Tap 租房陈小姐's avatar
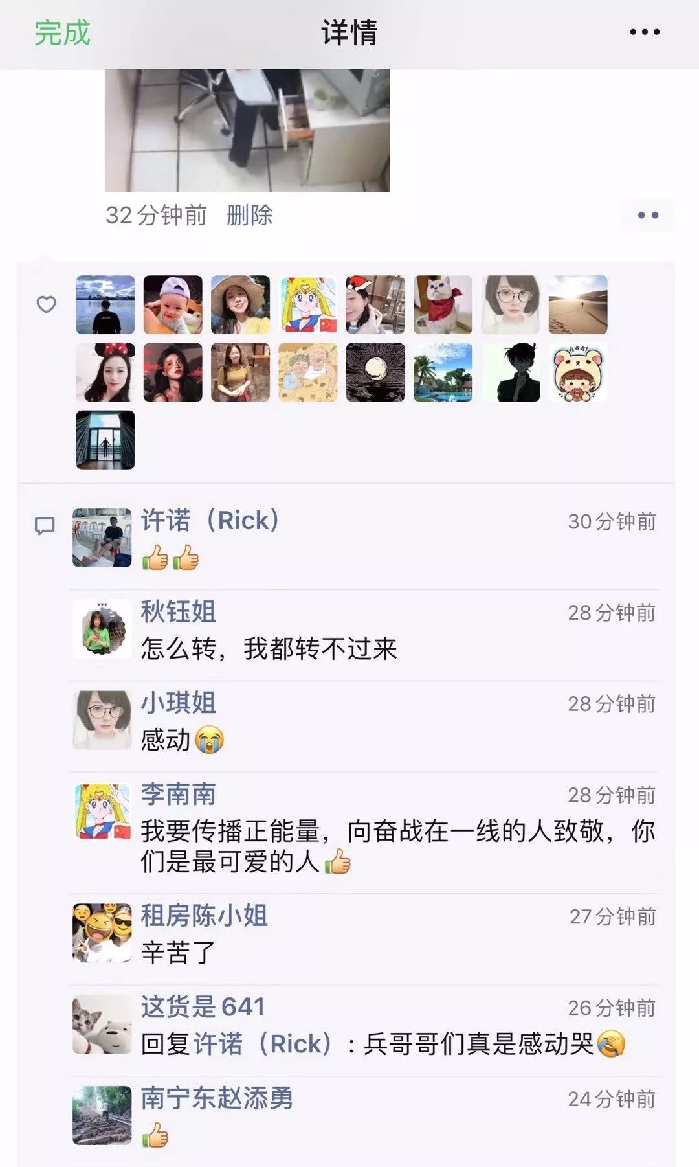The width and height of the screenshot is (699, 1167). click(102, 933)
